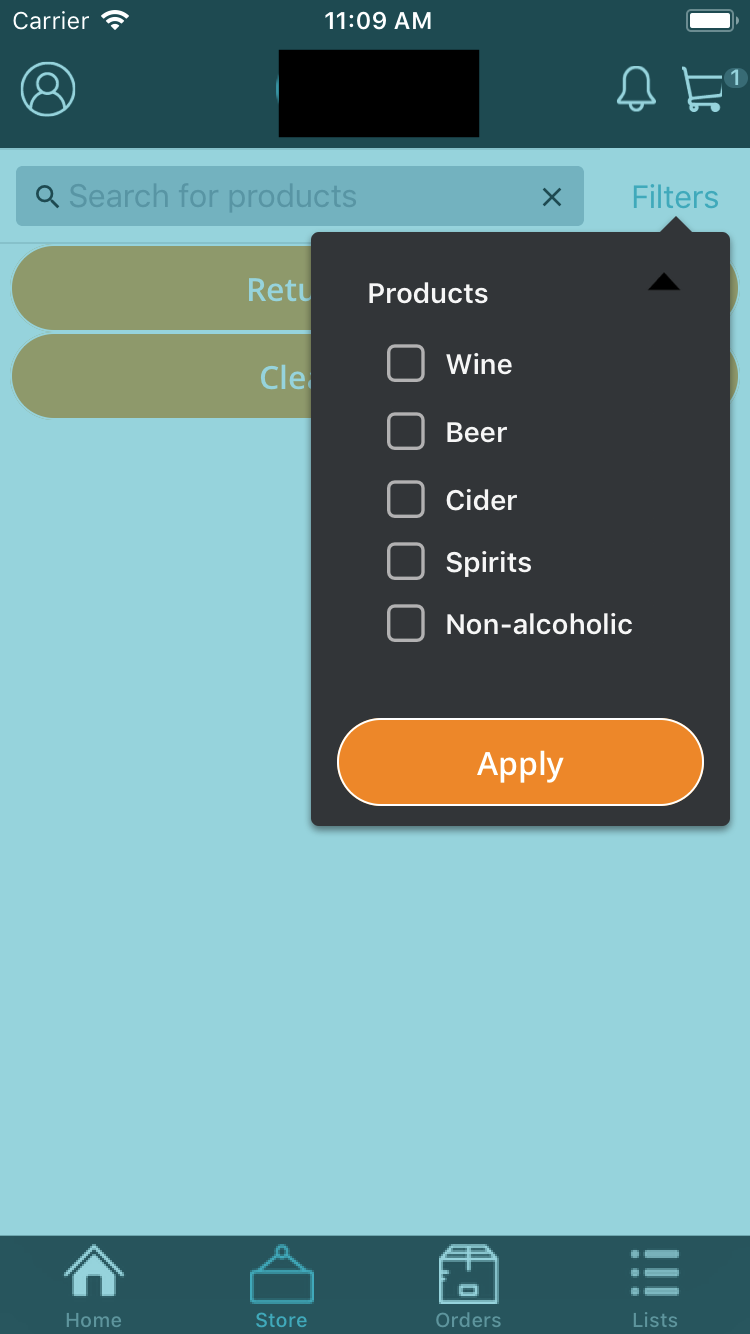Collapse the Products filter section

663,283
